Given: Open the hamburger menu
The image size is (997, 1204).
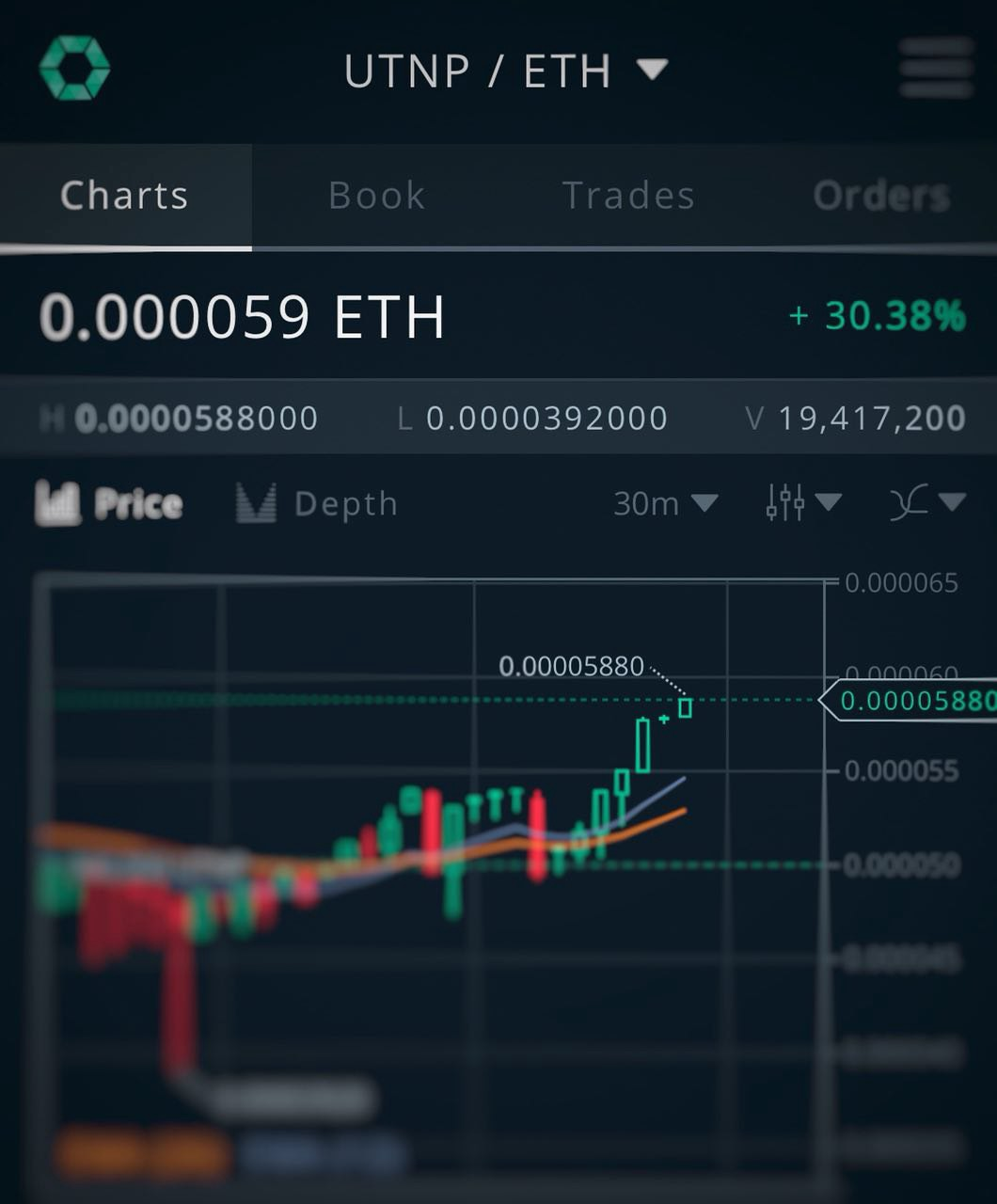Looking at the screenshot, I should click(935, 68).
